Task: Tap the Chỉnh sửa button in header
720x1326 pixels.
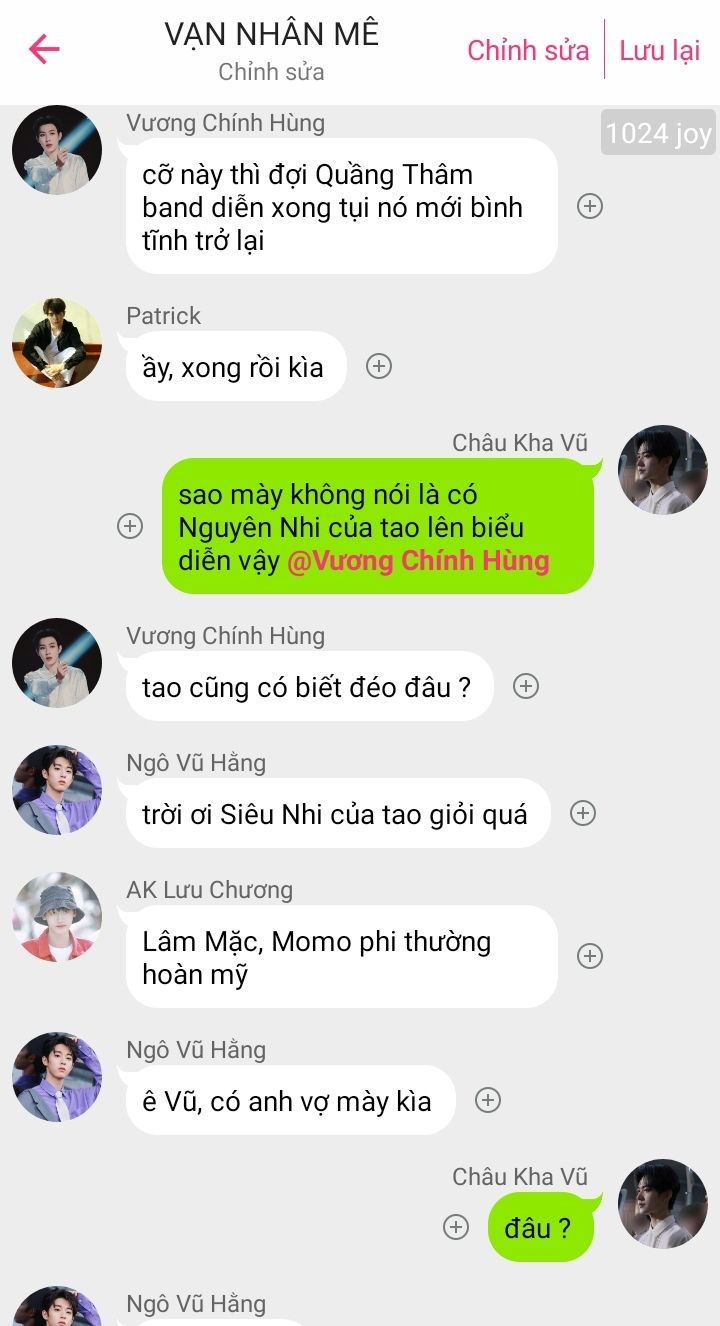Action: click(x=528, y=50)
